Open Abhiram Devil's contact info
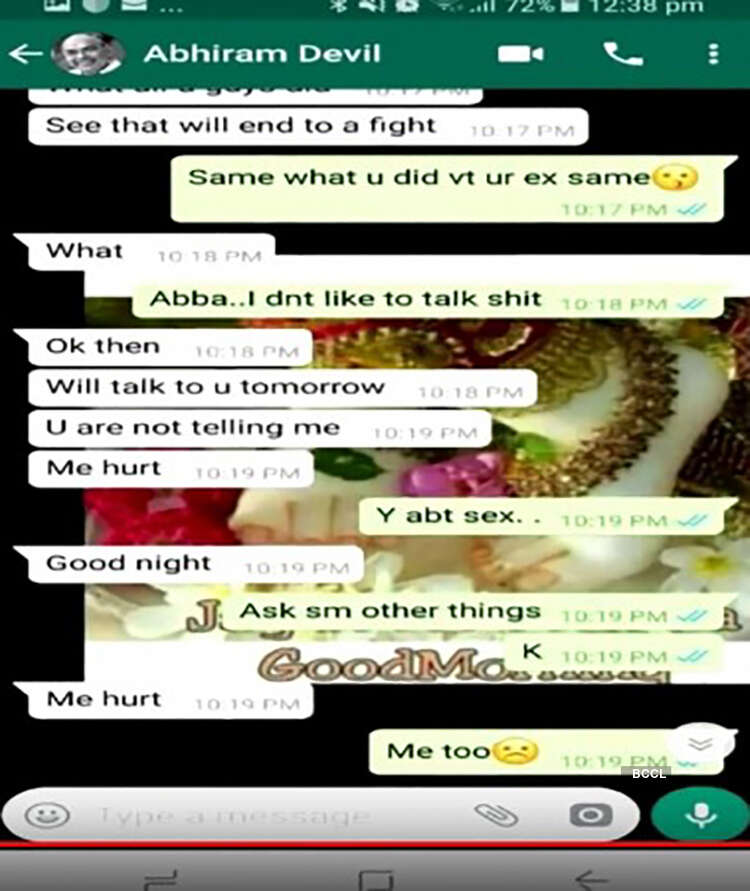This screenshot has width=750, height=891. [262, 54]
